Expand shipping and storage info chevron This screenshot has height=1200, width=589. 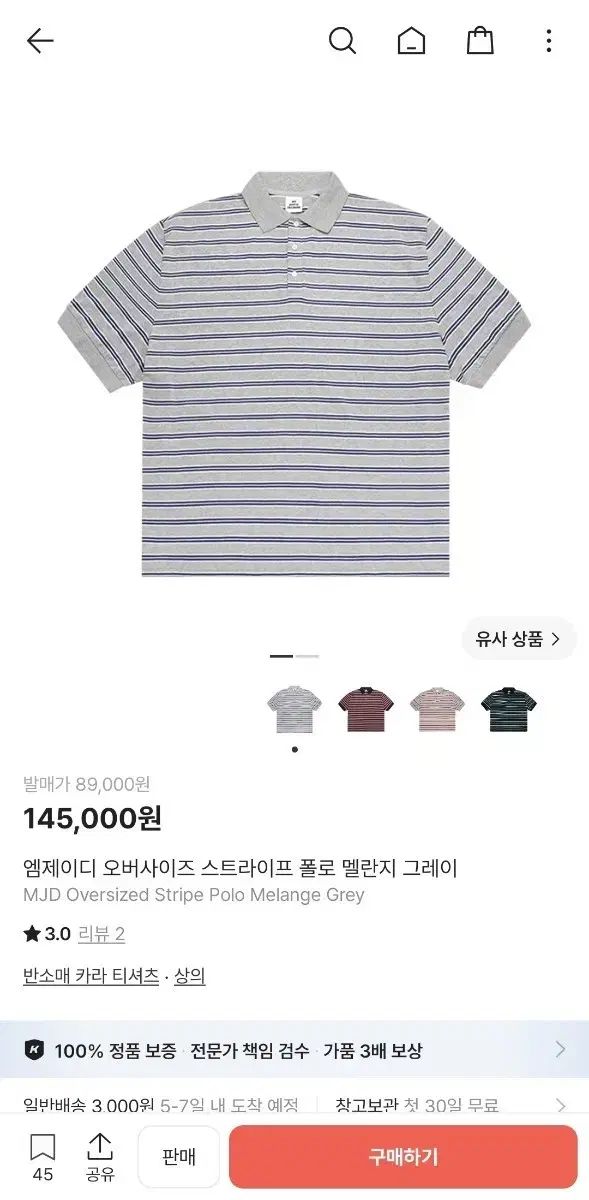(x=560, y=1105)
